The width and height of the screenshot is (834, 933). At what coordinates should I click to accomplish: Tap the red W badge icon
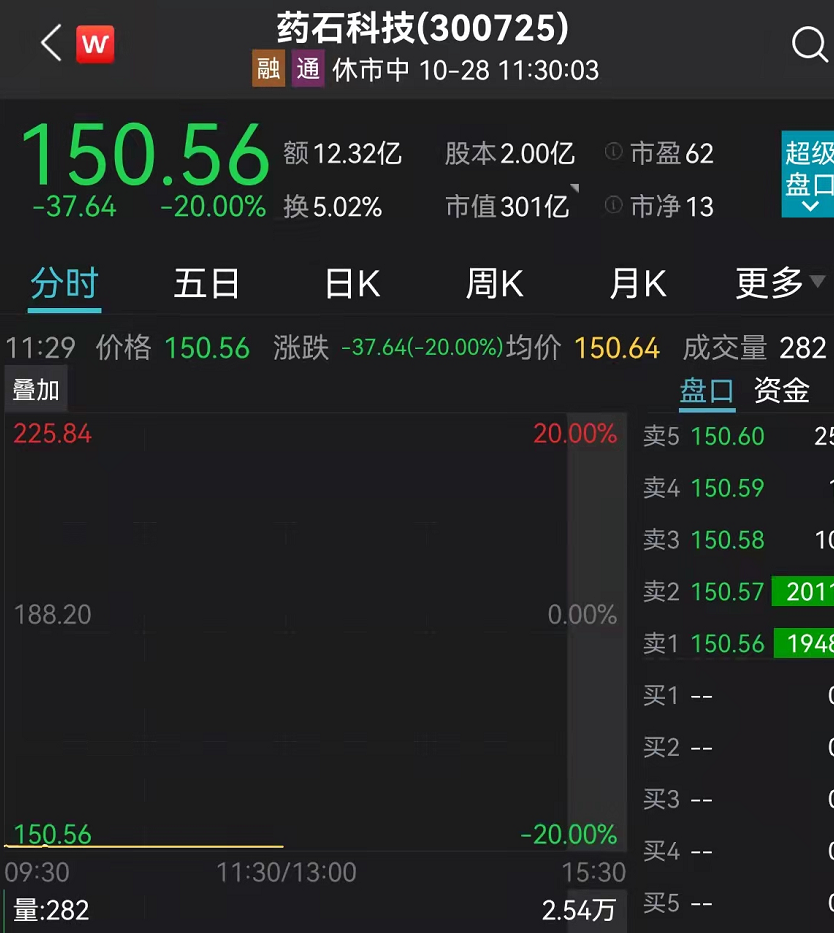click(x=95, y=44)
